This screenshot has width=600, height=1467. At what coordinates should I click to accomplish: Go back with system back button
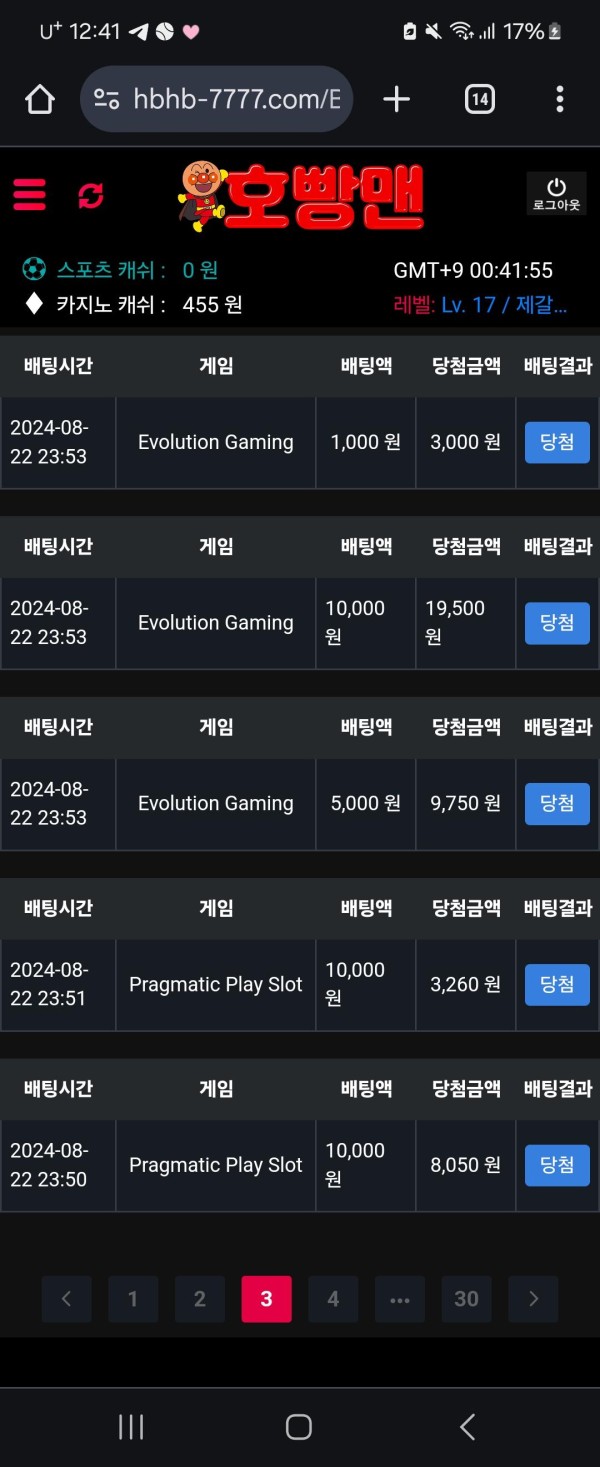coord(466,1426)
